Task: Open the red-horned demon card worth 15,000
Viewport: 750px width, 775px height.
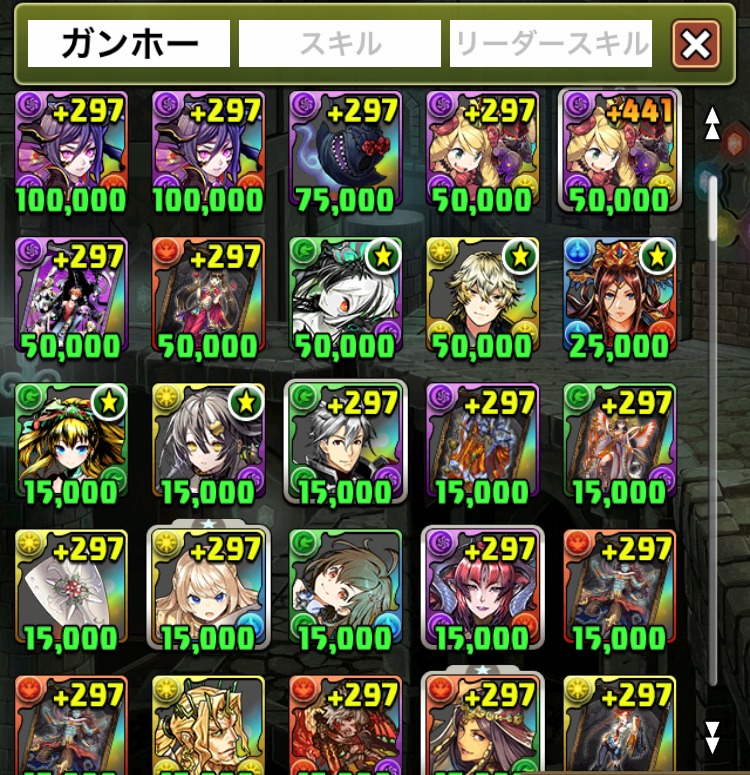Action: click(x=482, y=588)
